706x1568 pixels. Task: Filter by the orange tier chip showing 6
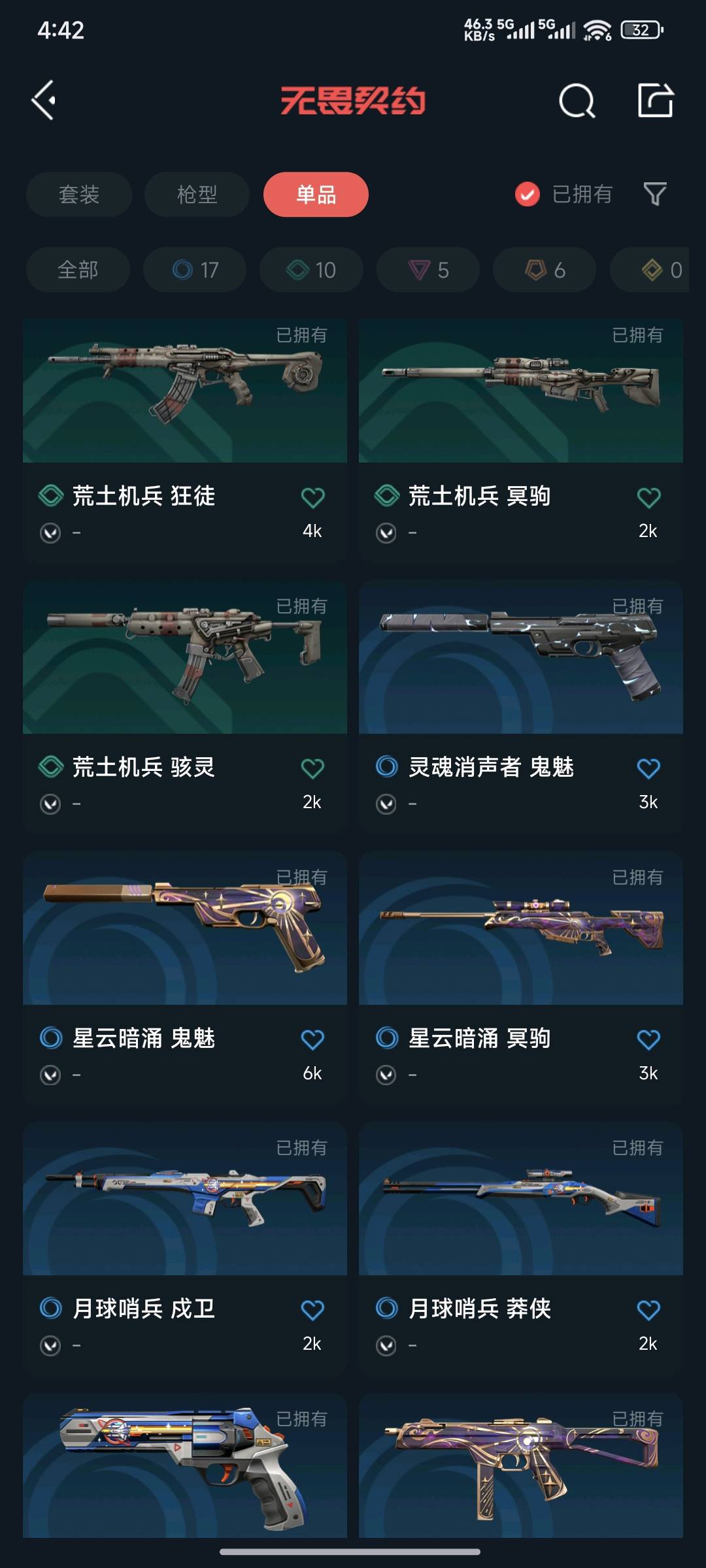pos(545,270)
